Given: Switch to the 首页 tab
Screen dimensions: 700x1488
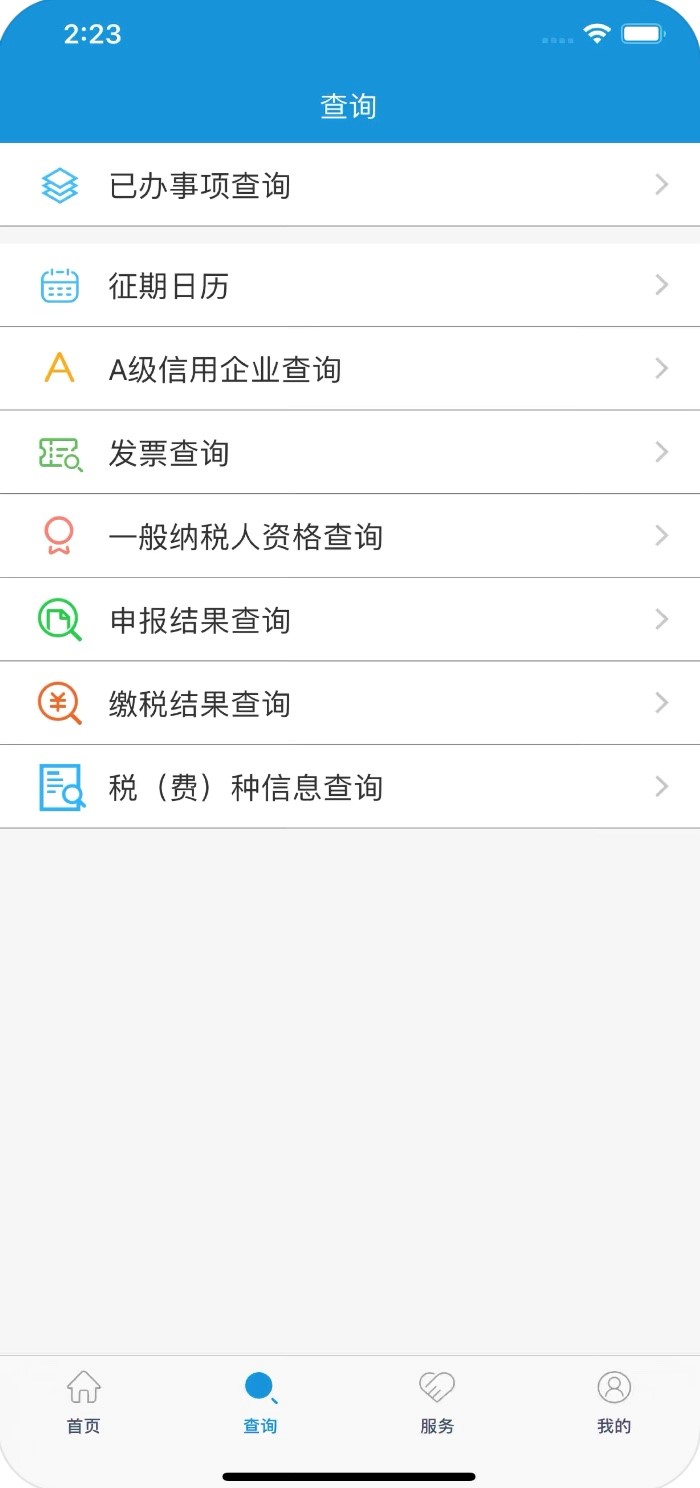Looking at the screenshot, I should click(84, 1403).
